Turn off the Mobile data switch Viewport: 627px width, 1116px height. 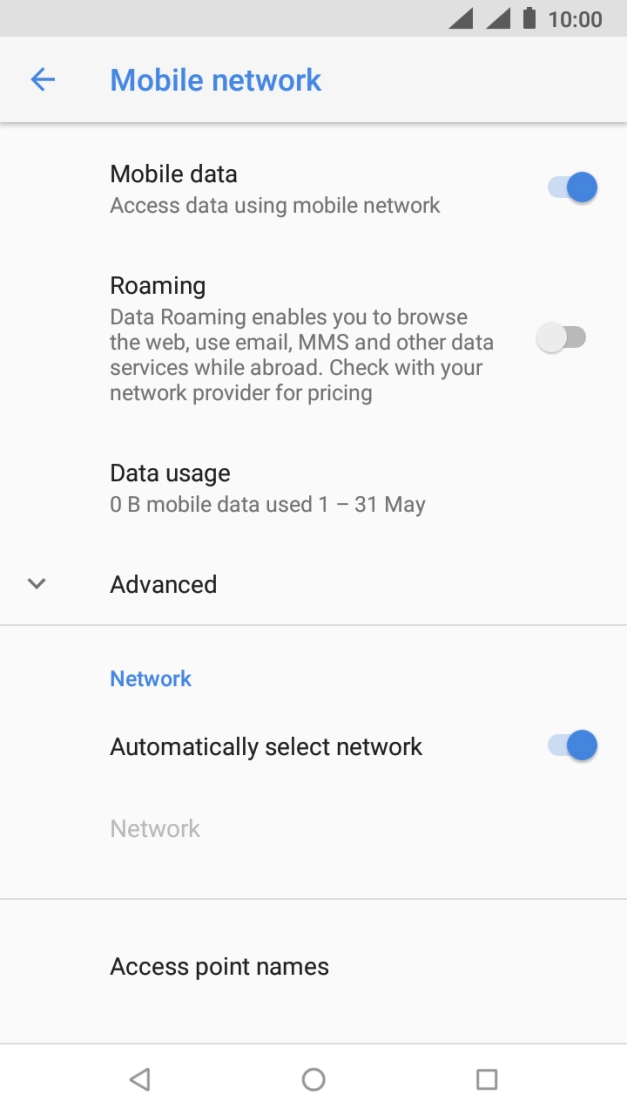[572, 188]
